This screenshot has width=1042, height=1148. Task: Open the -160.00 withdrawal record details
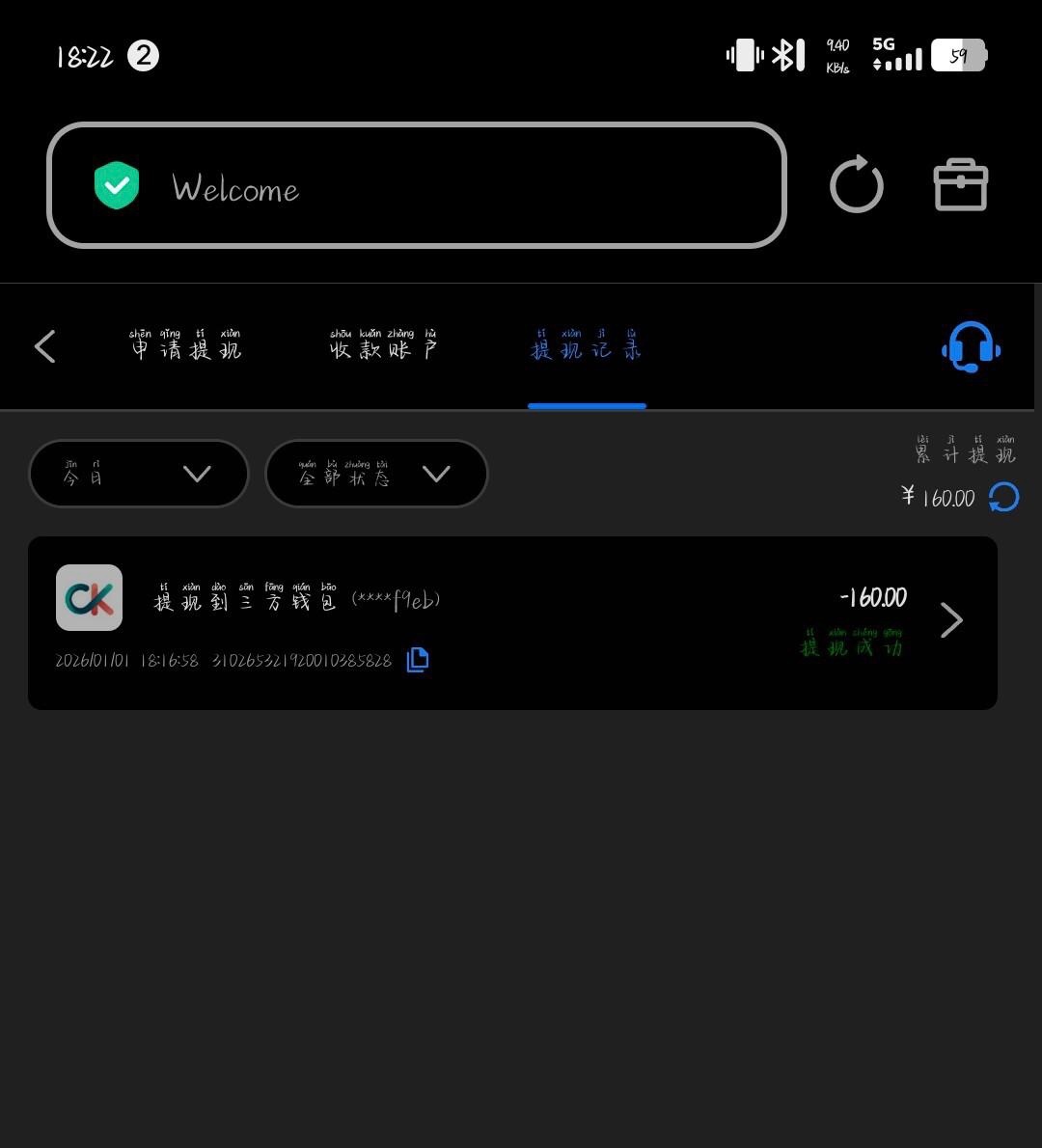click(951, 620)
